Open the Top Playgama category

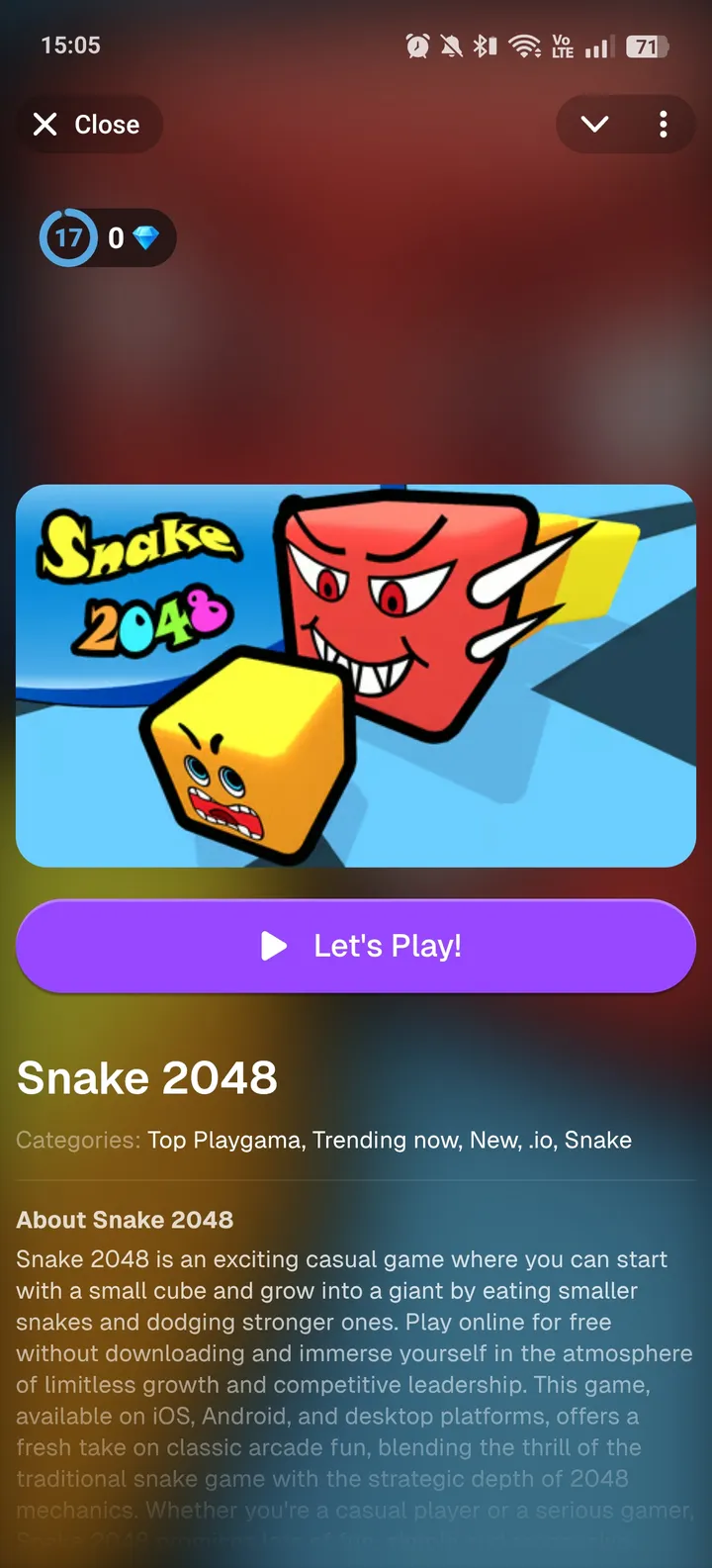tap(223, 1140)
